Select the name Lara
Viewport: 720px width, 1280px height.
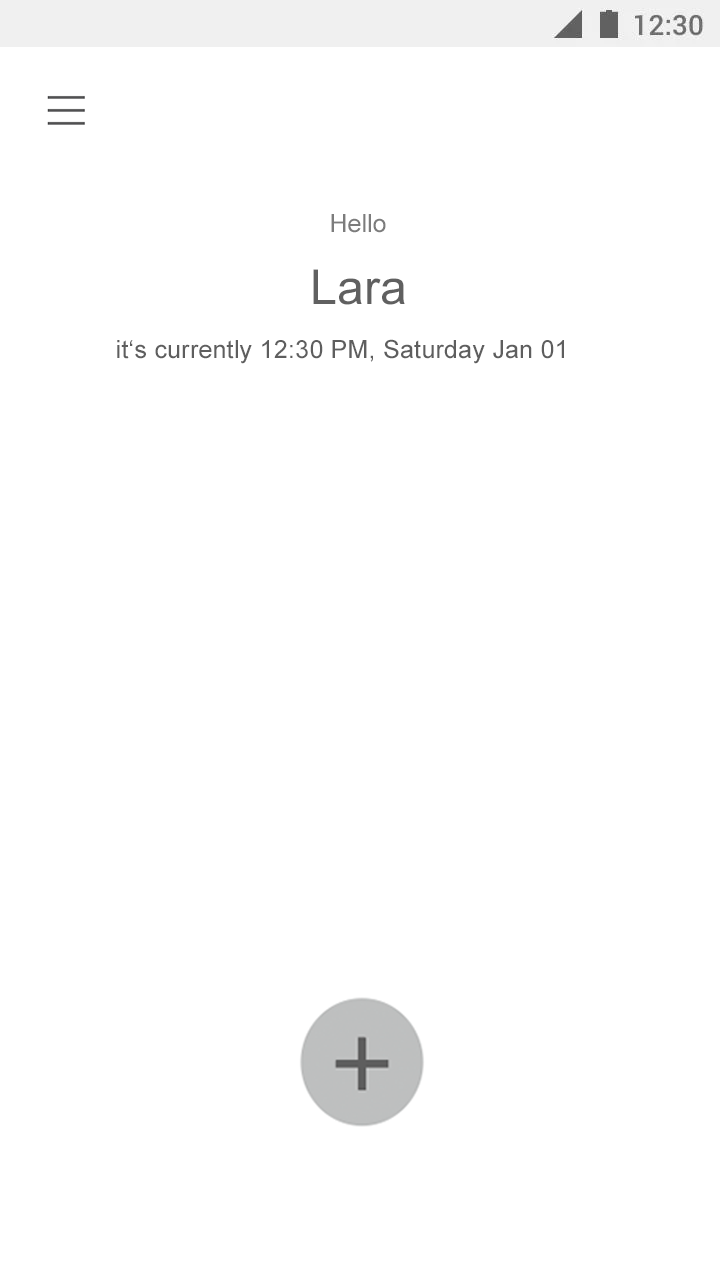tap(359, 287)
